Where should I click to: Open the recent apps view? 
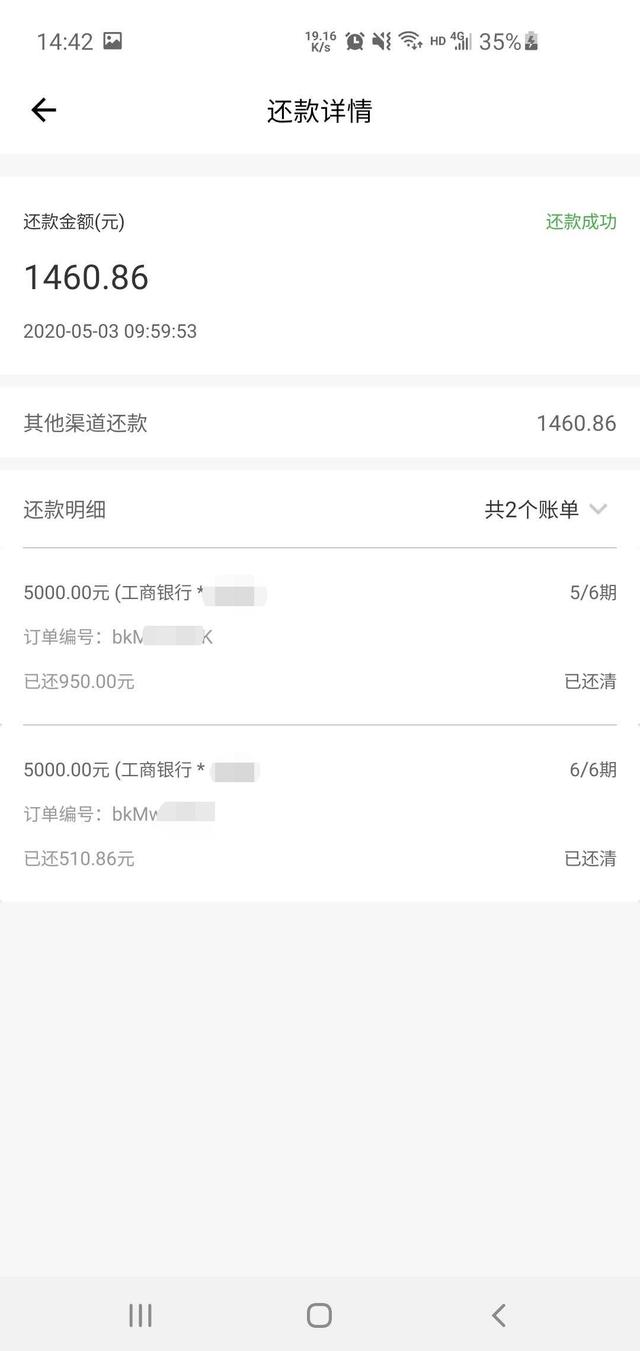140,1315
